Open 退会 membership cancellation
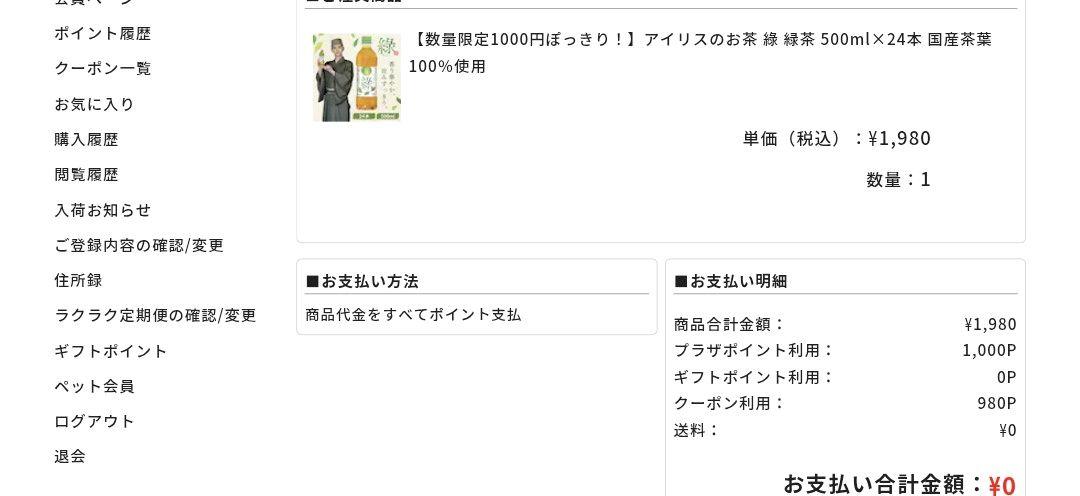The image size is (1080, 496). tap(70, 456)
